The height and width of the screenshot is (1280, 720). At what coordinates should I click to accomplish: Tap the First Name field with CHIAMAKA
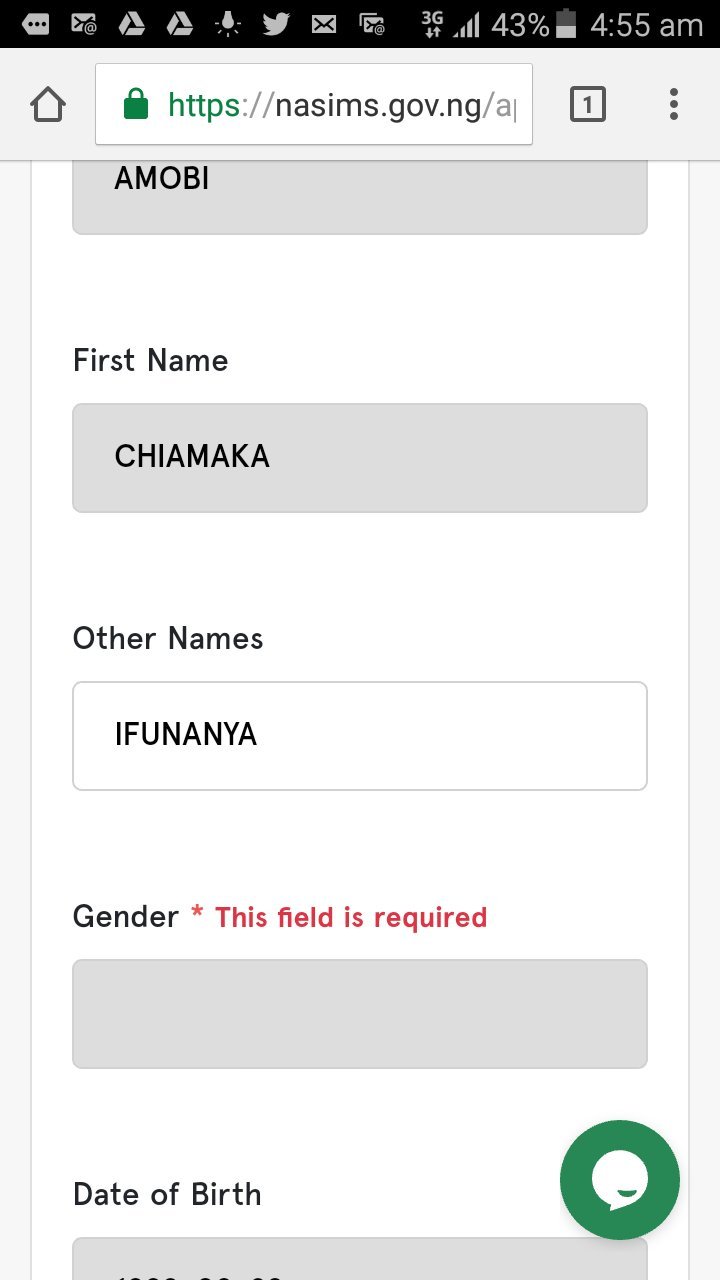[360, 458]
